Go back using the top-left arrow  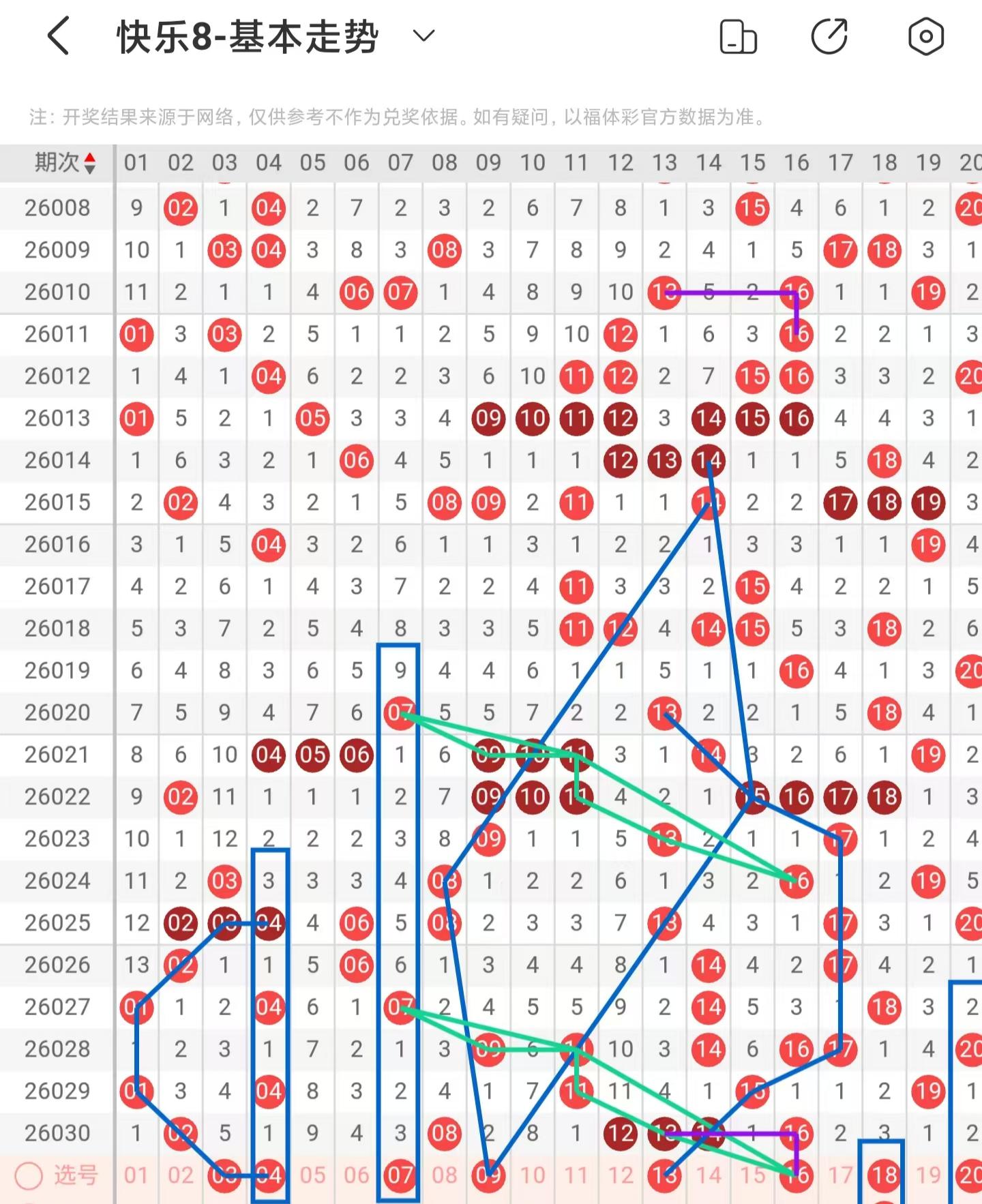tap(59, 36)
